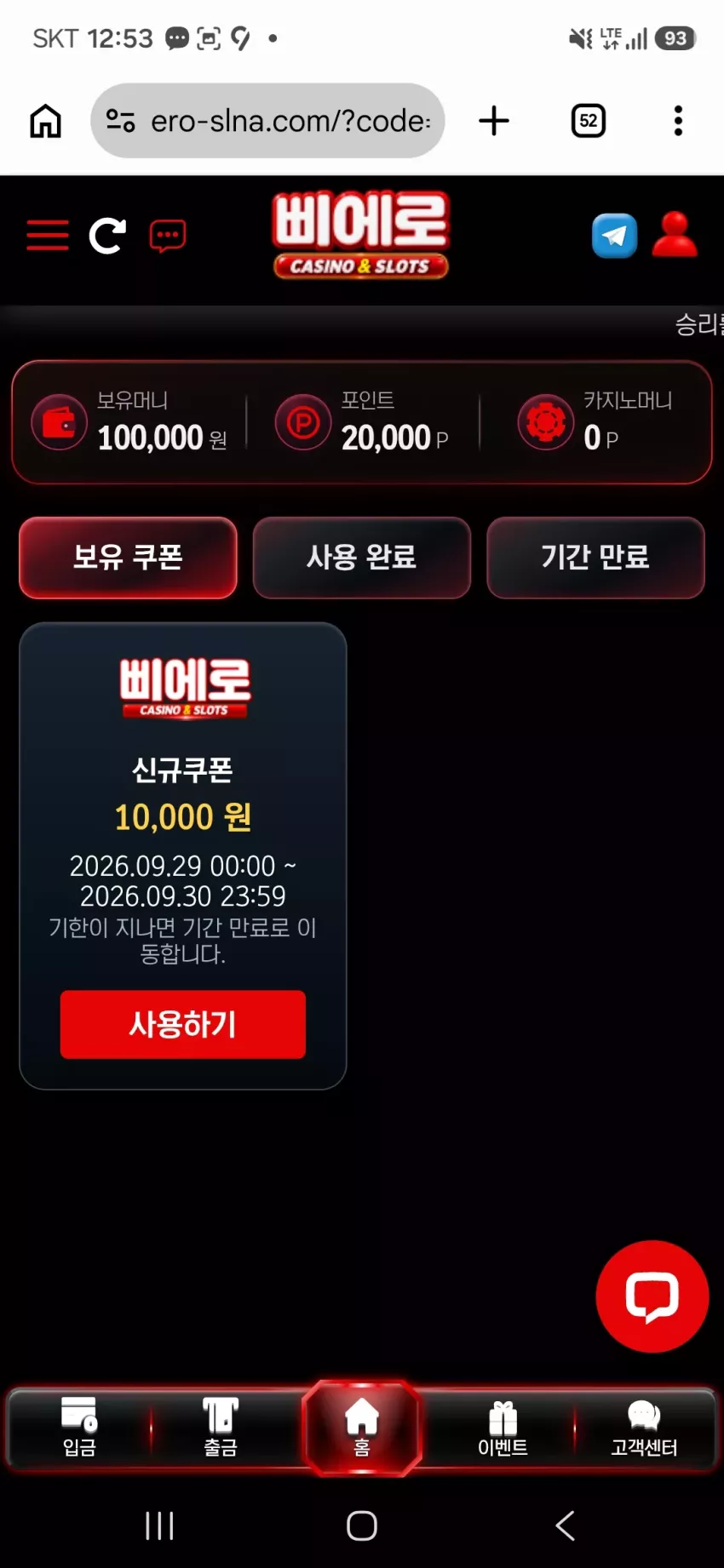This screenshot has width=724, height=1568.
Task: Tap the browser address bar
Action: [x=267, y=121]
